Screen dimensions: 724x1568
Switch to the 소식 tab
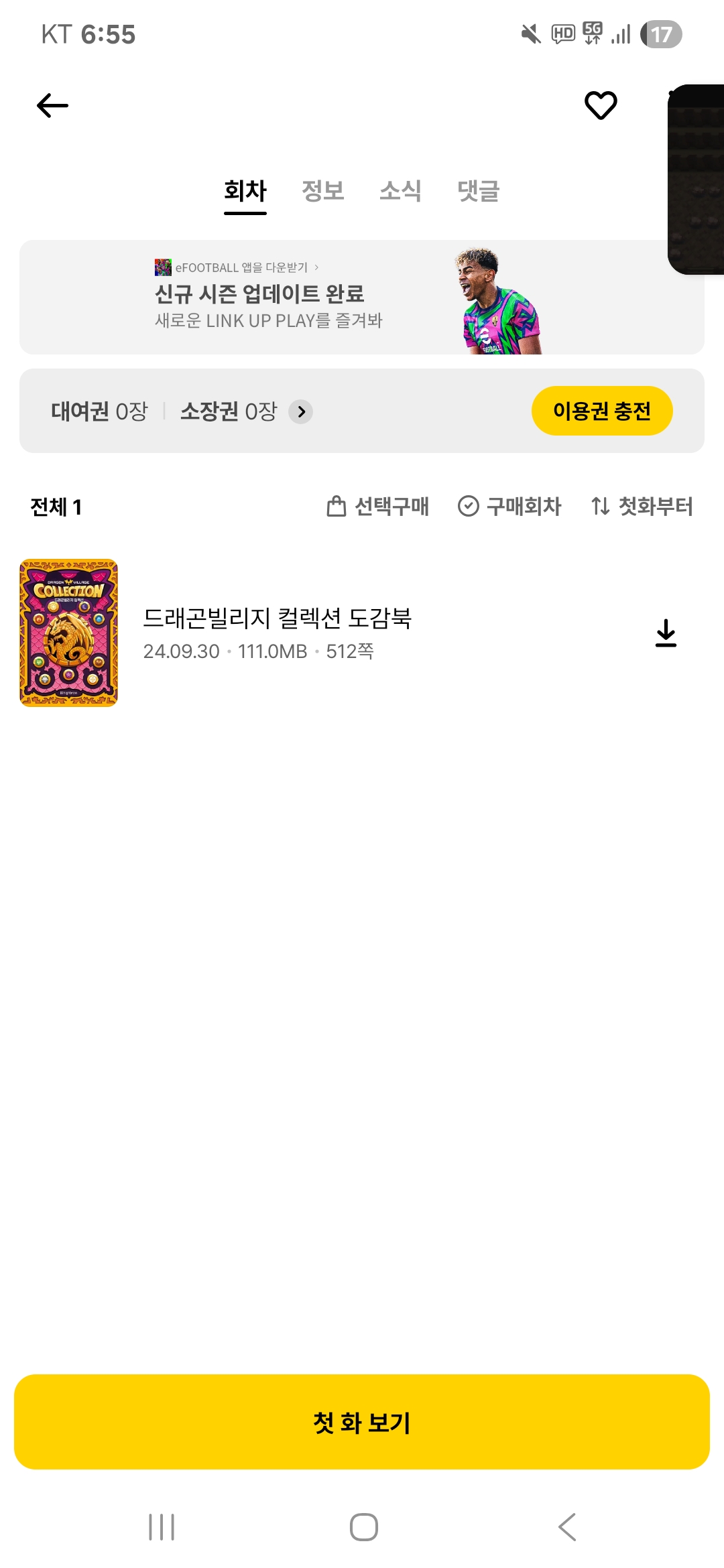[400, 191]
